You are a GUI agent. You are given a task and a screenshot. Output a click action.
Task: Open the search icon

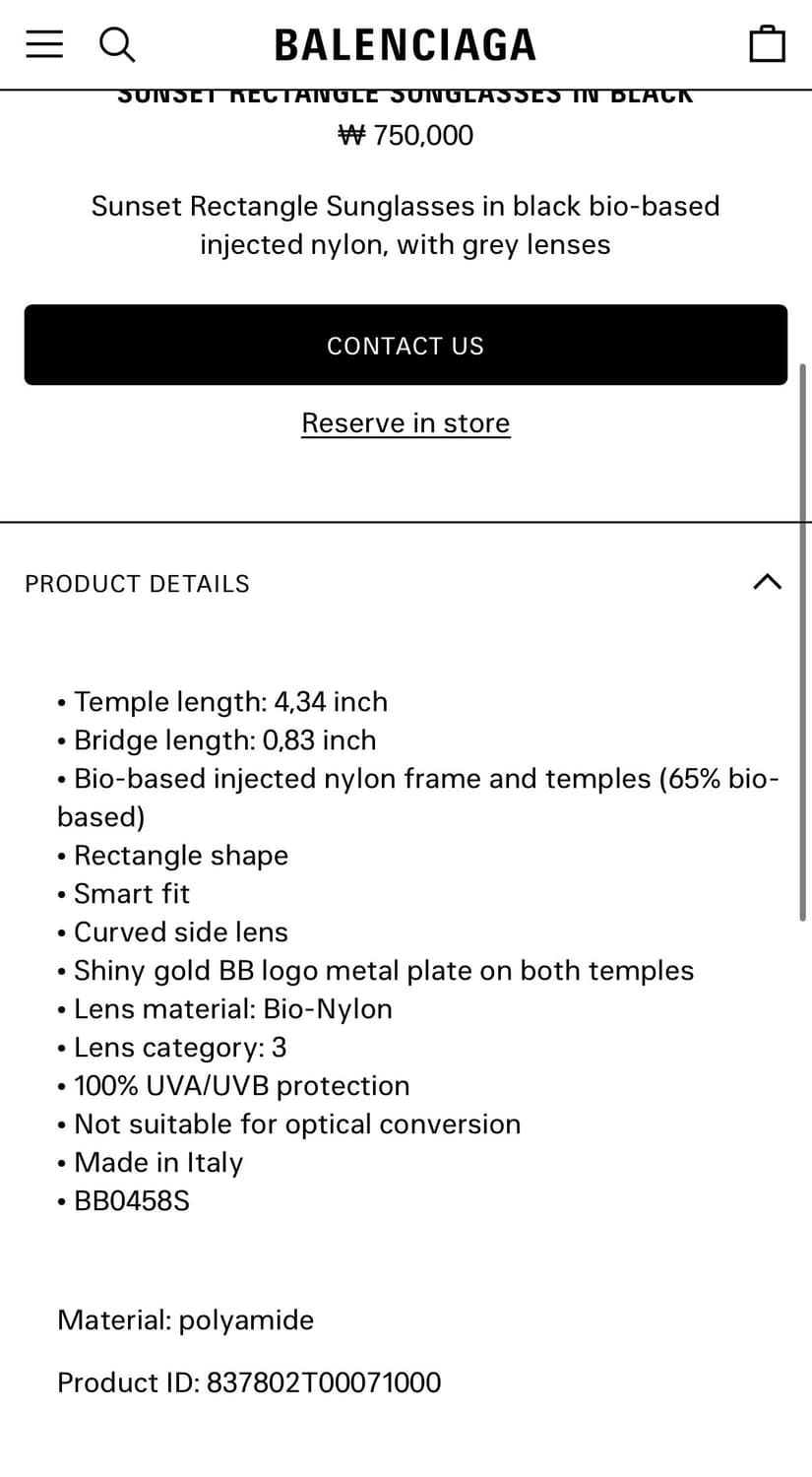coord(117,44)
